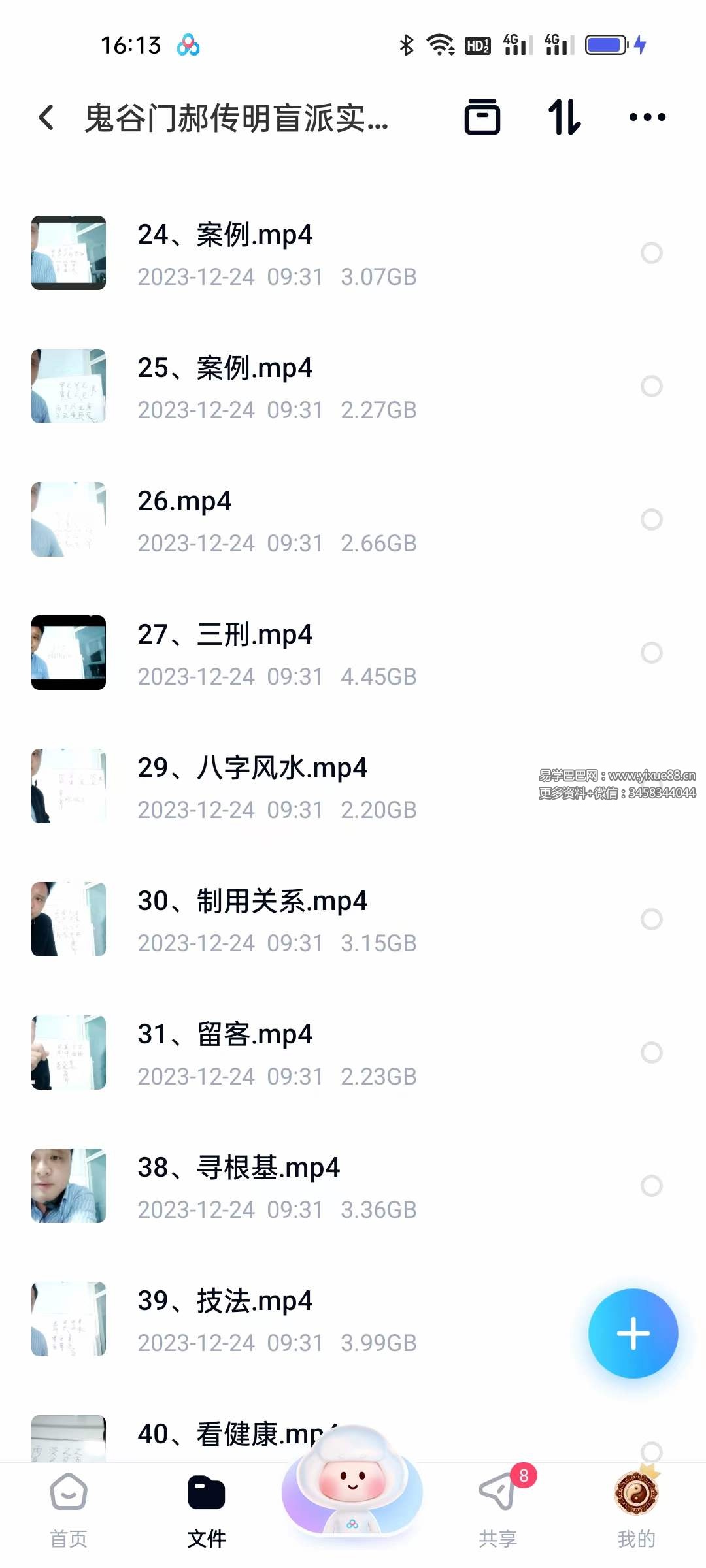Open the more options three-dot menu
This screenshot has width=706, height=1568.
coord(646,118)
